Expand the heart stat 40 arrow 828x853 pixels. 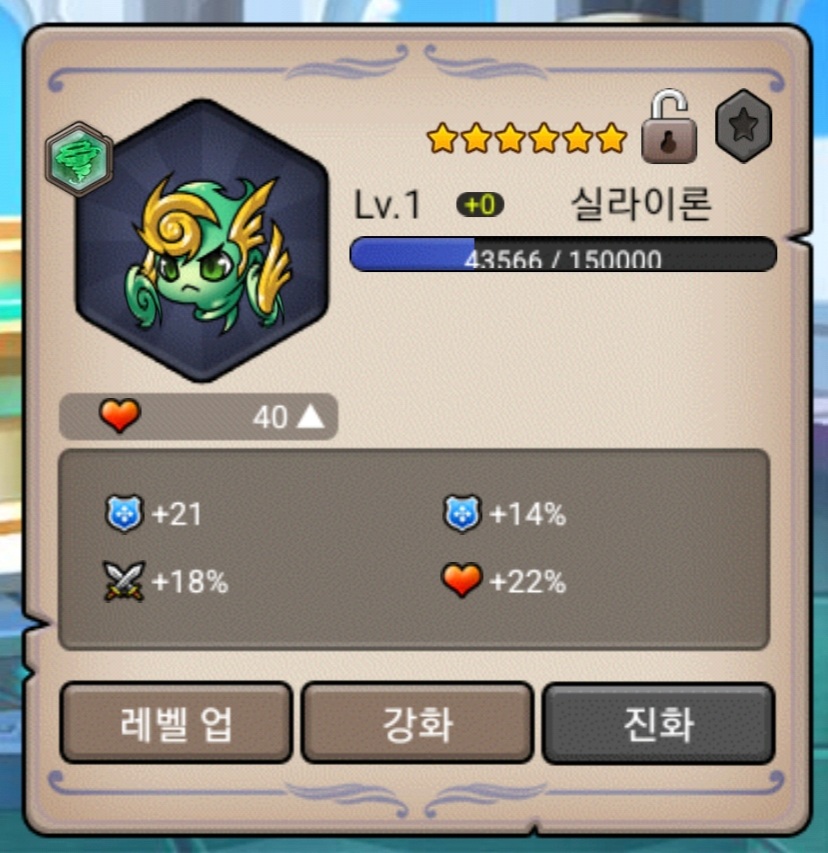pyautogui.click(x=312, y=417)
